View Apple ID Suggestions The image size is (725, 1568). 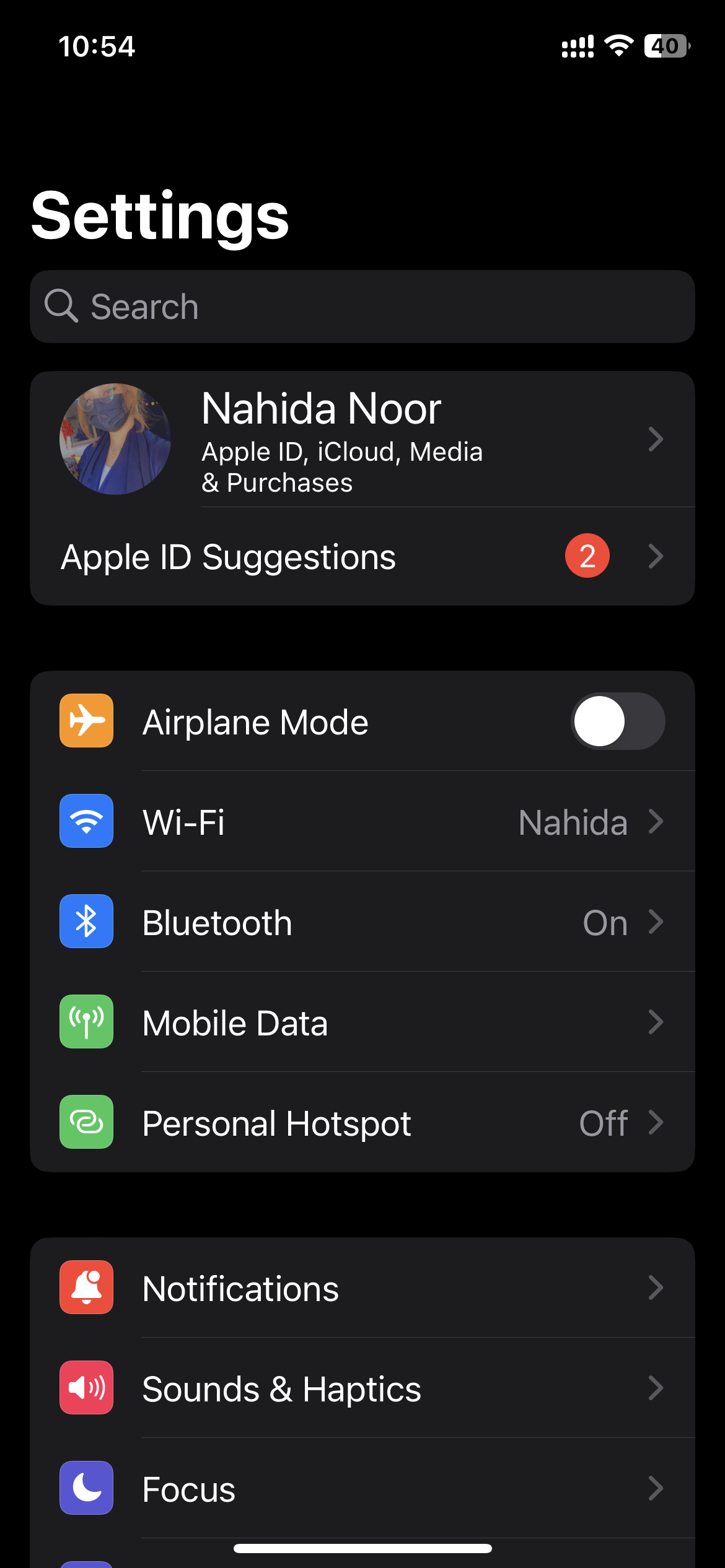coord(362,556)
